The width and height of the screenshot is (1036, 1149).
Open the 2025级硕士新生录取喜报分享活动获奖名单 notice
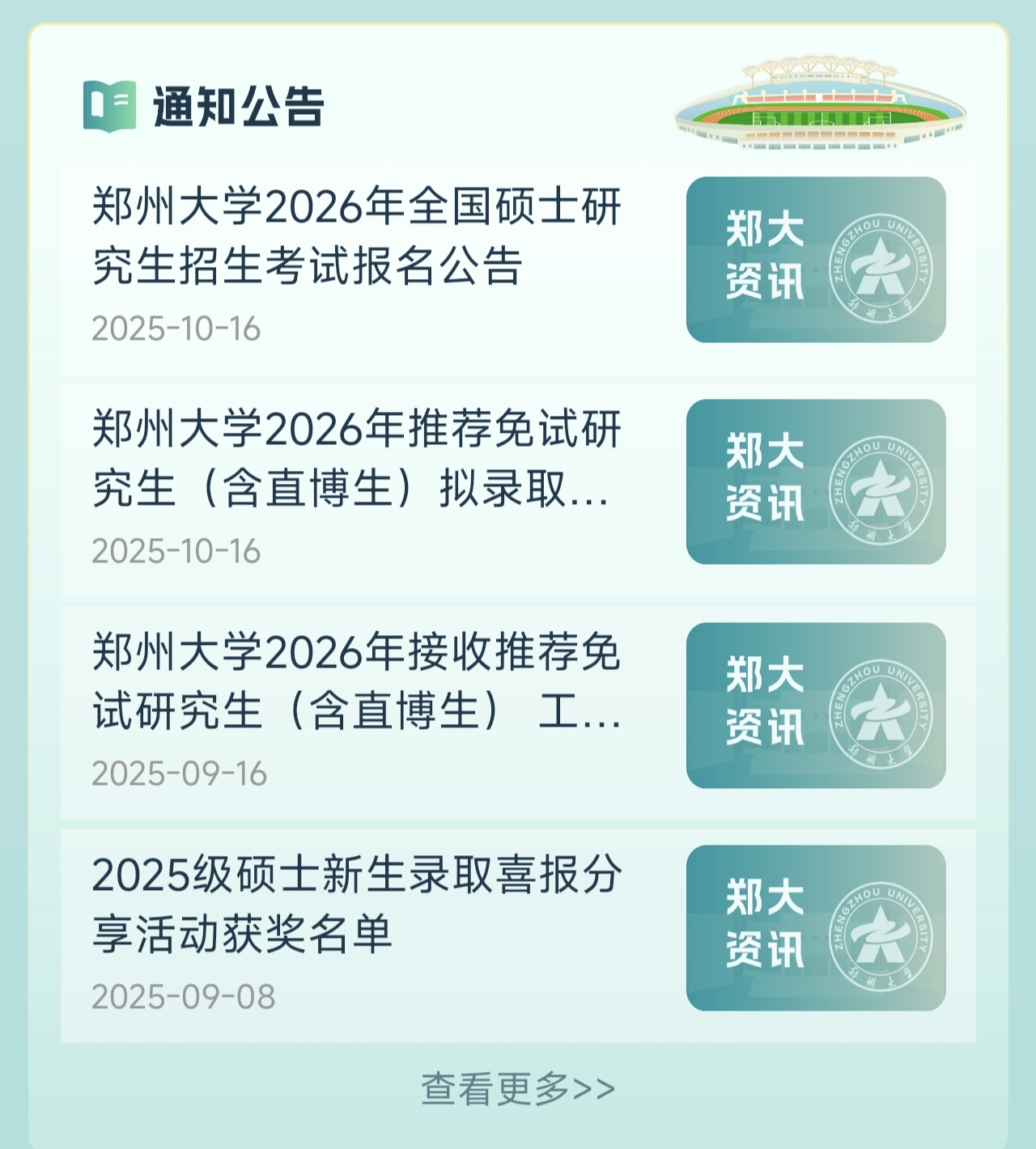pos(356,904)
